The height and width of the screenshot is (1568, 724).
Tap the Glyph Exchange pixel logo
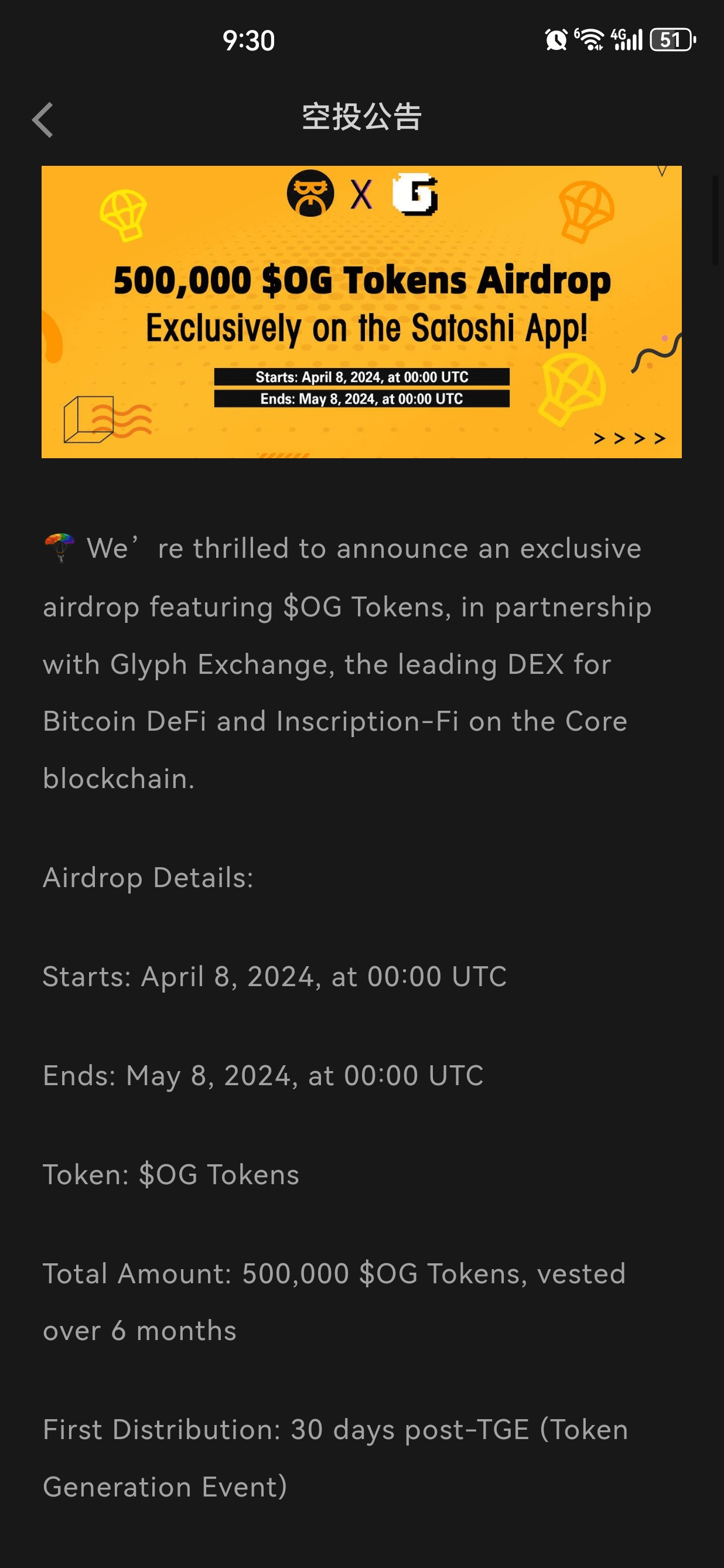click(415, 193)
